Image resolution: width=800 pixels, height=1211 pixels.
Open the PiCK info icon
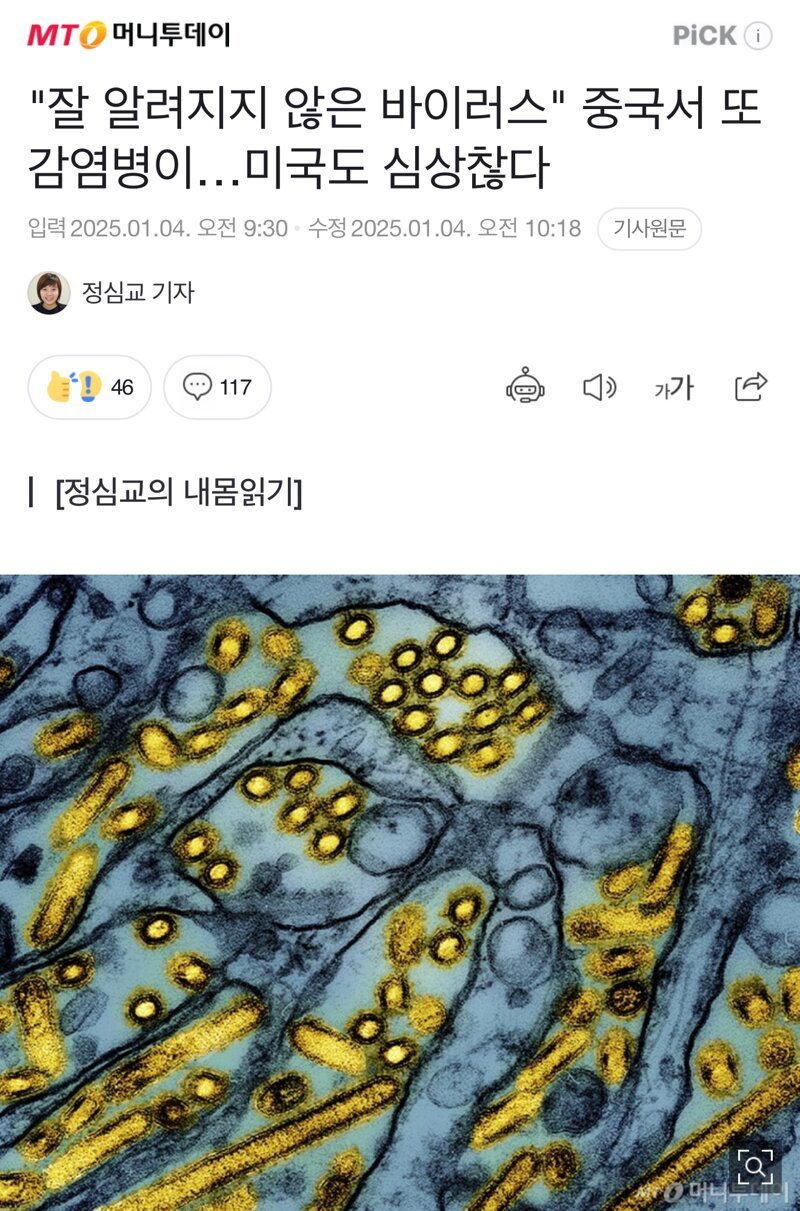pyautogui.click(x=758, y=36)
